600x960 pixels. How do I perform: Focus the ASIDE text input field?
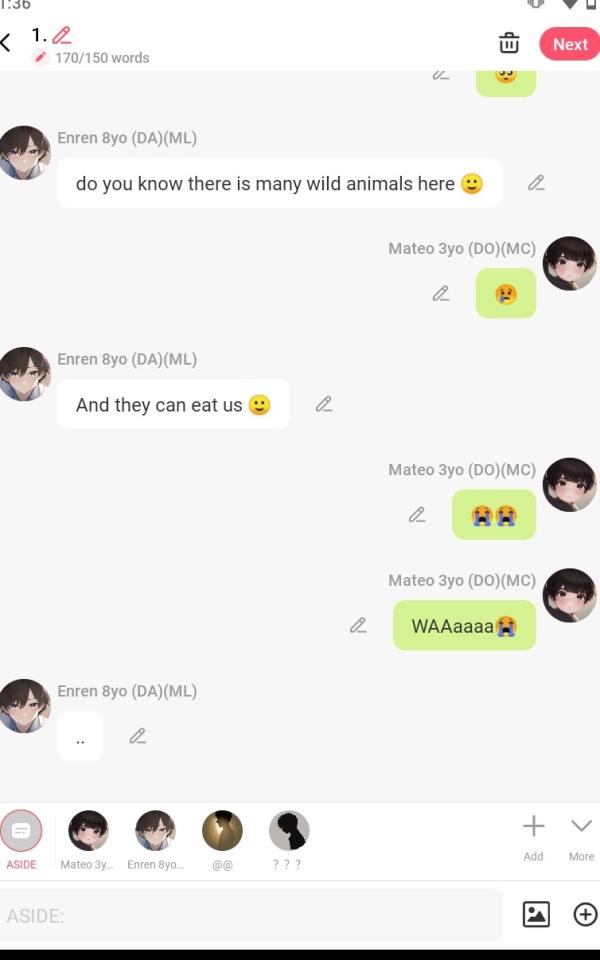tap(250, 915)
